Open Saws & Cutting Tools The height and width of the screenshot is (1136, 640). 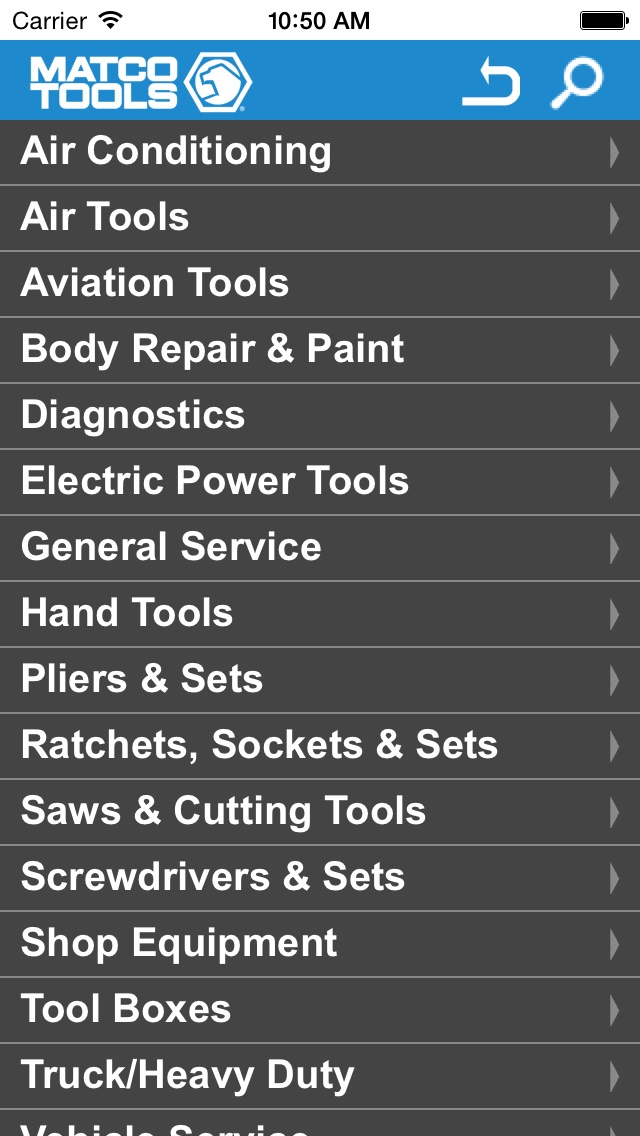(320, 811)
